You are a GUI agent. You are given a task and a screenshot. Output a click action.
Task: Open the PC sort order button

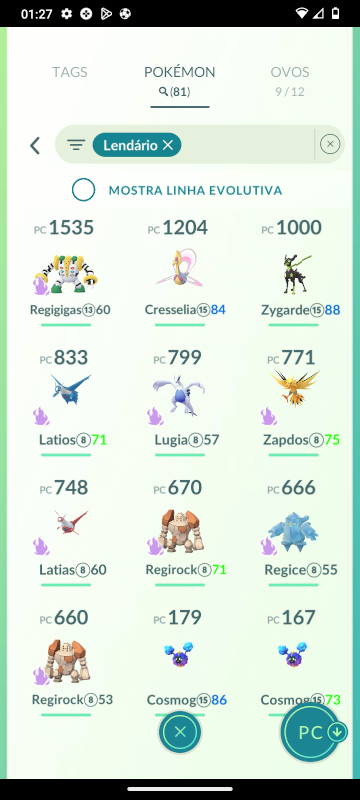pyautogui.click(x=312, y=733)
